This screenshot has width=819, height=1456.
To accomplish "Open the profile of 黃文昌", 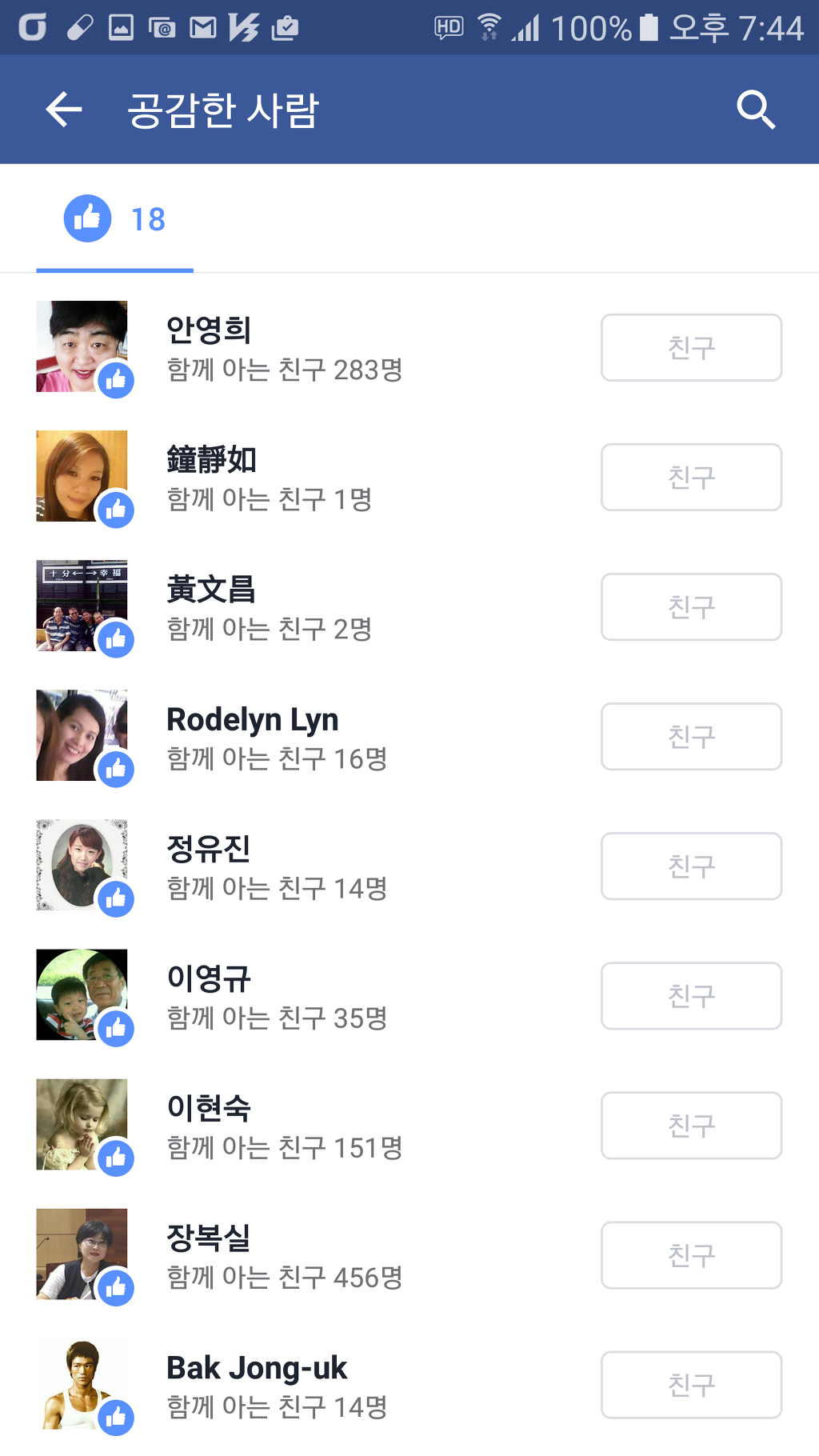I will [x=211, y=590].
